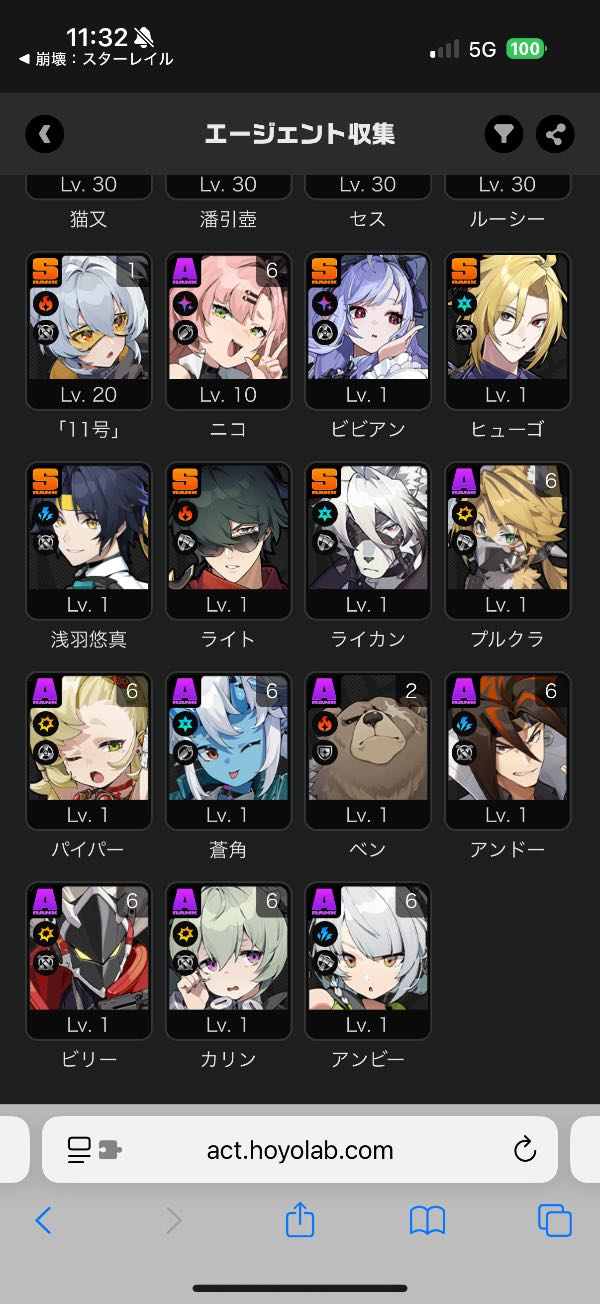This screenshot has height=1304, width=600.
Task: Select the プルクラ agent card
Action: click(507, 541)
